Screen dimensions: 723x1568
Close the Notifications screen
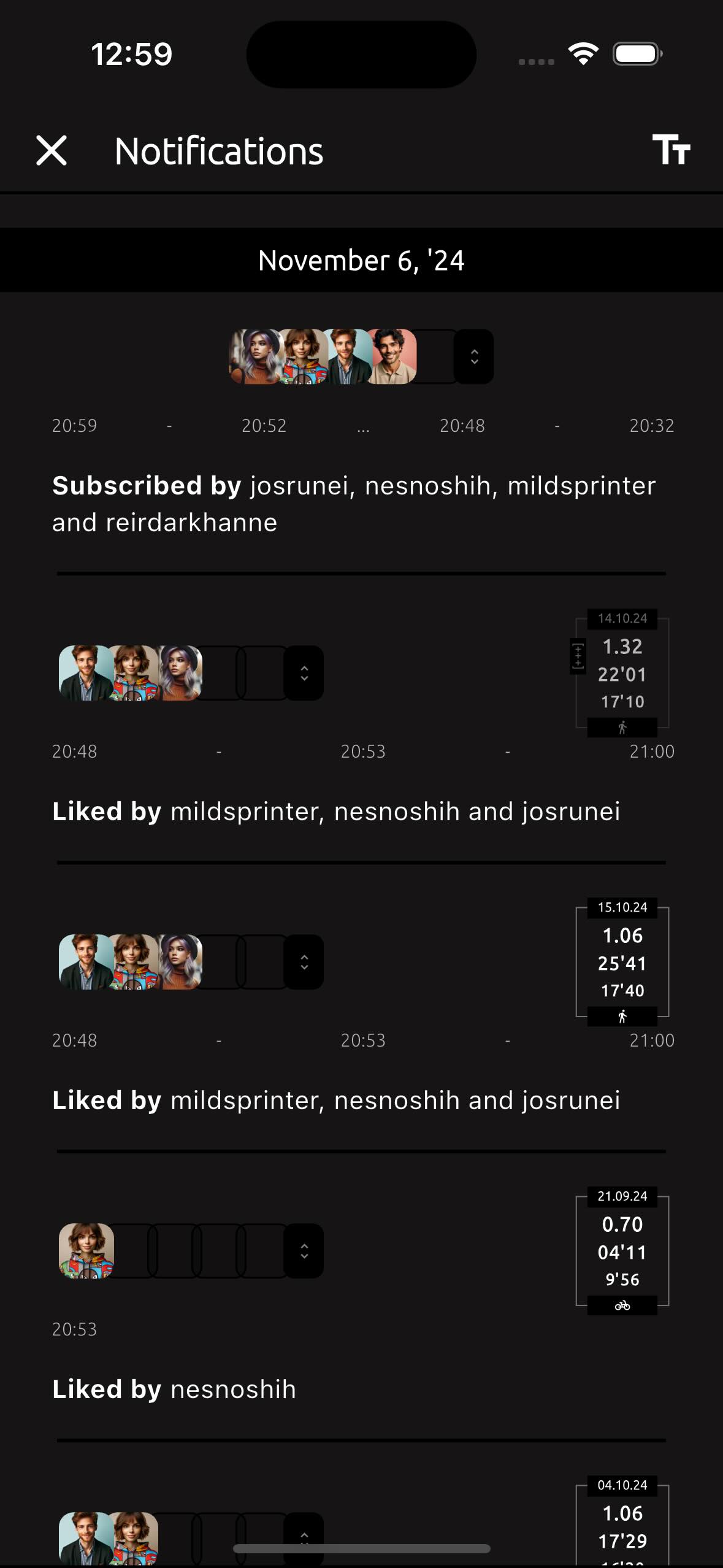pyautogui.click(x=52, y=151)
